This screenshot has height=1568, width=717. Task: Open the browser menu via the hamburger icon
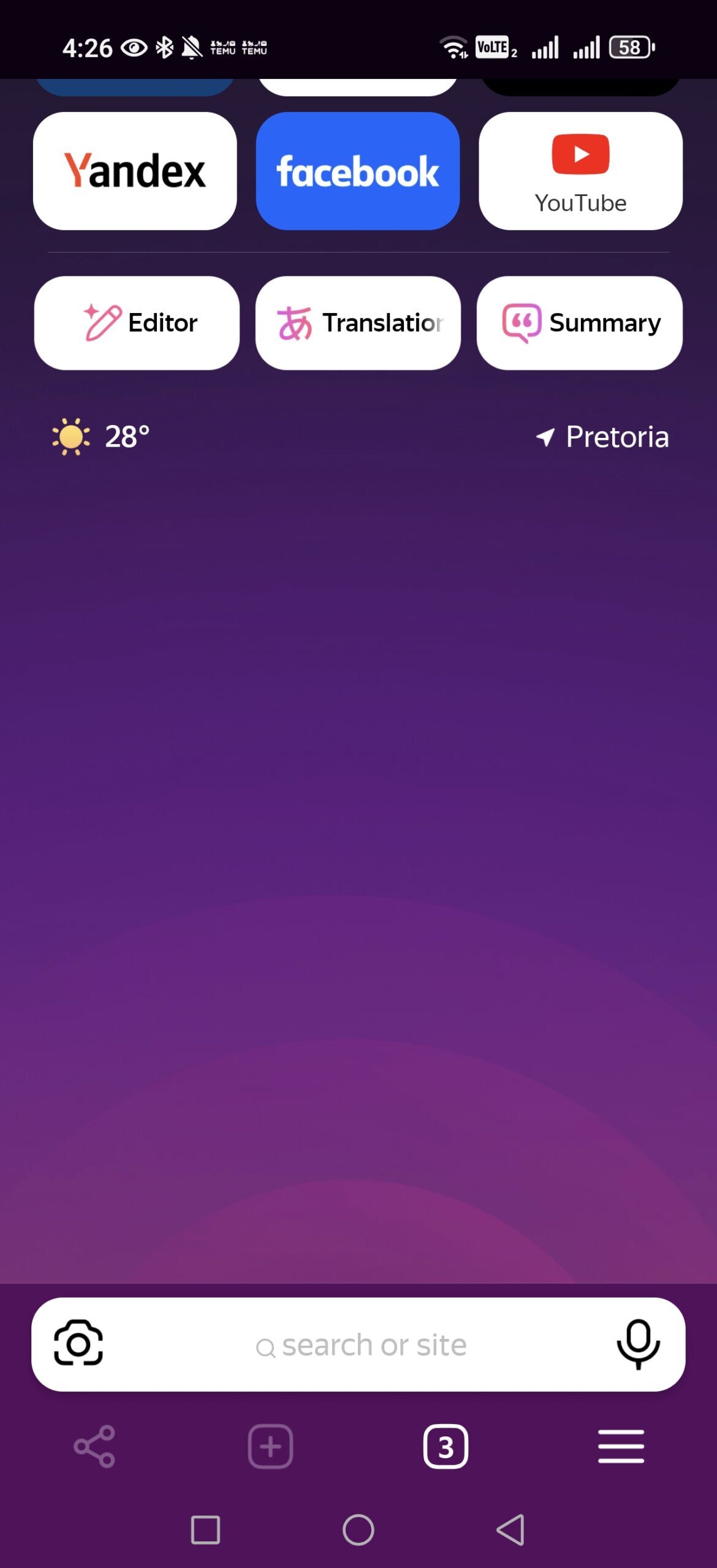pyautogui.click(x=621, y=1447)
